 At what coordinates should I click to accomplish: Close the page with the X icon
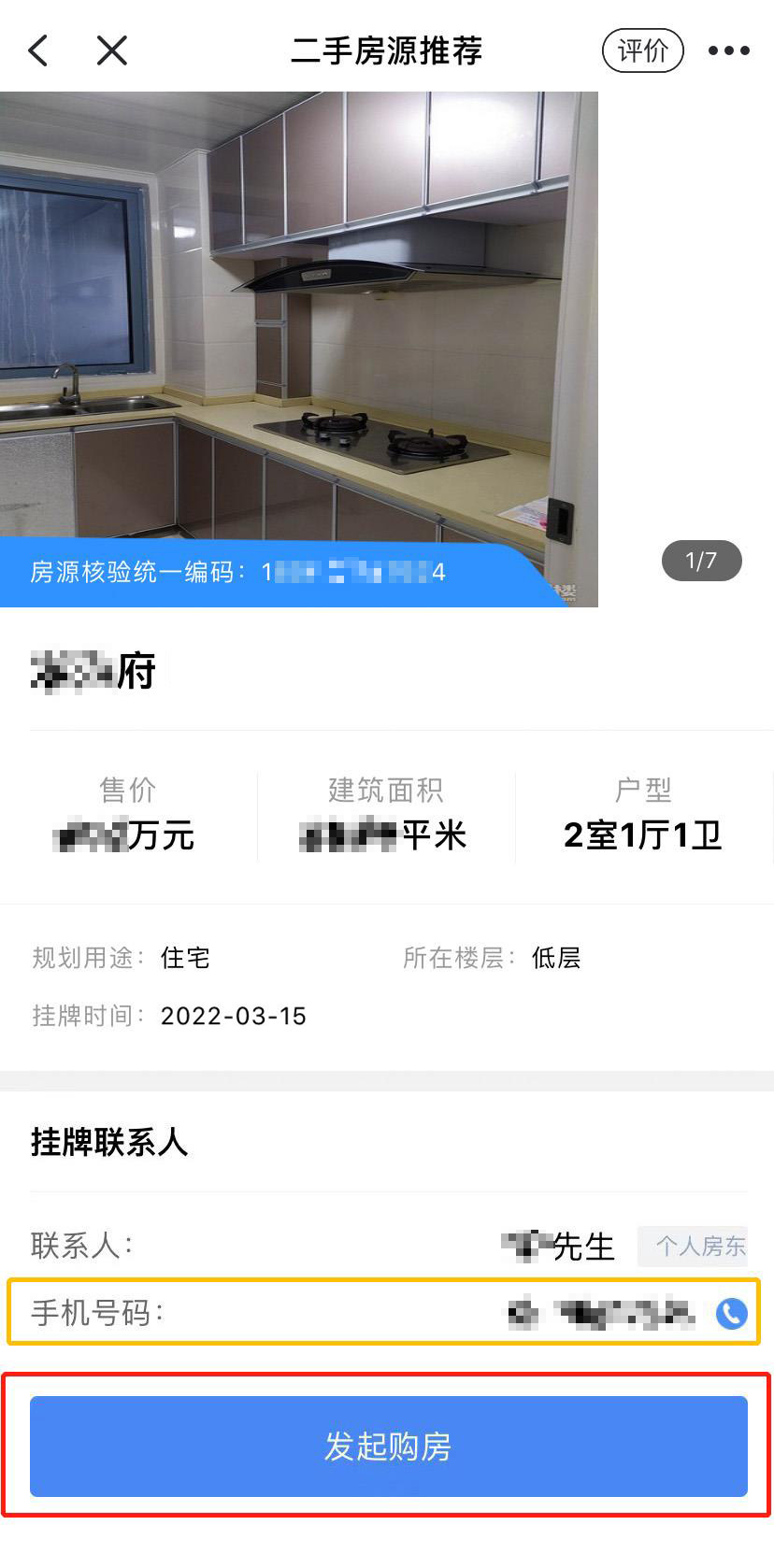(112, 50)
